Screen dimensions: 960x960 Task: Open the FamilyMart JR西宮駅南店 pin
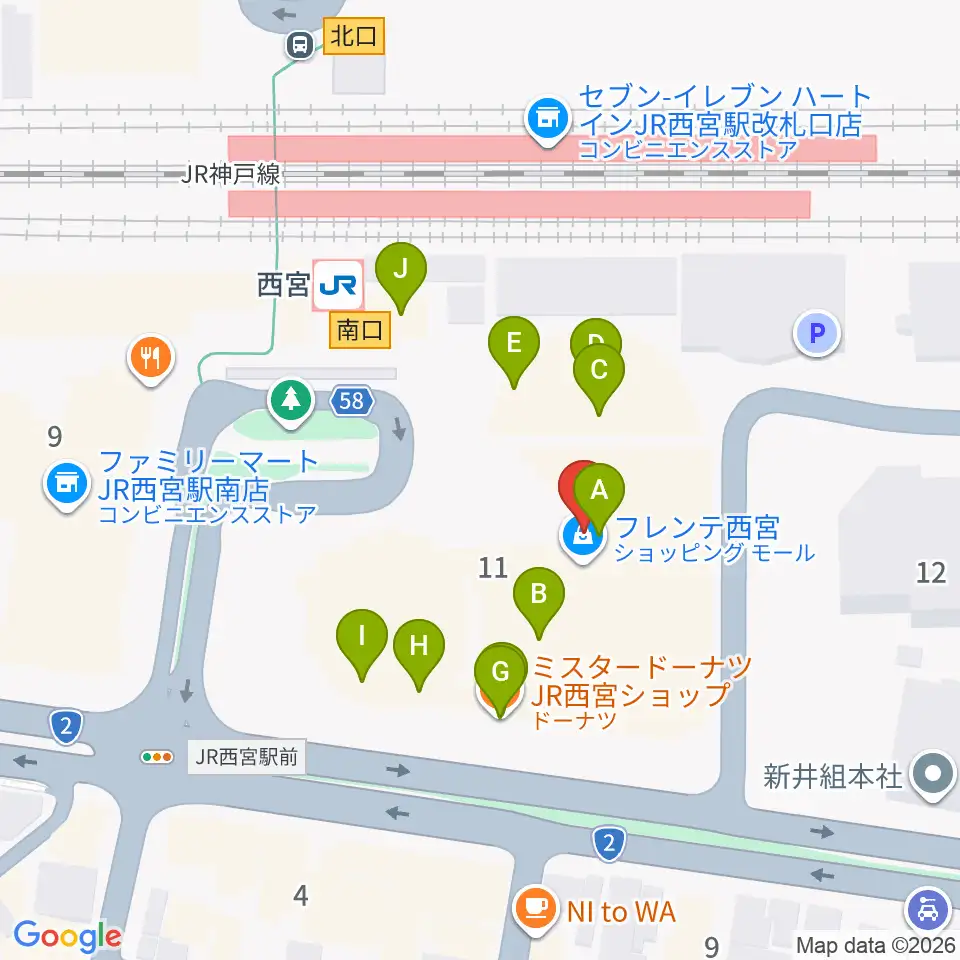pos(67,484)
